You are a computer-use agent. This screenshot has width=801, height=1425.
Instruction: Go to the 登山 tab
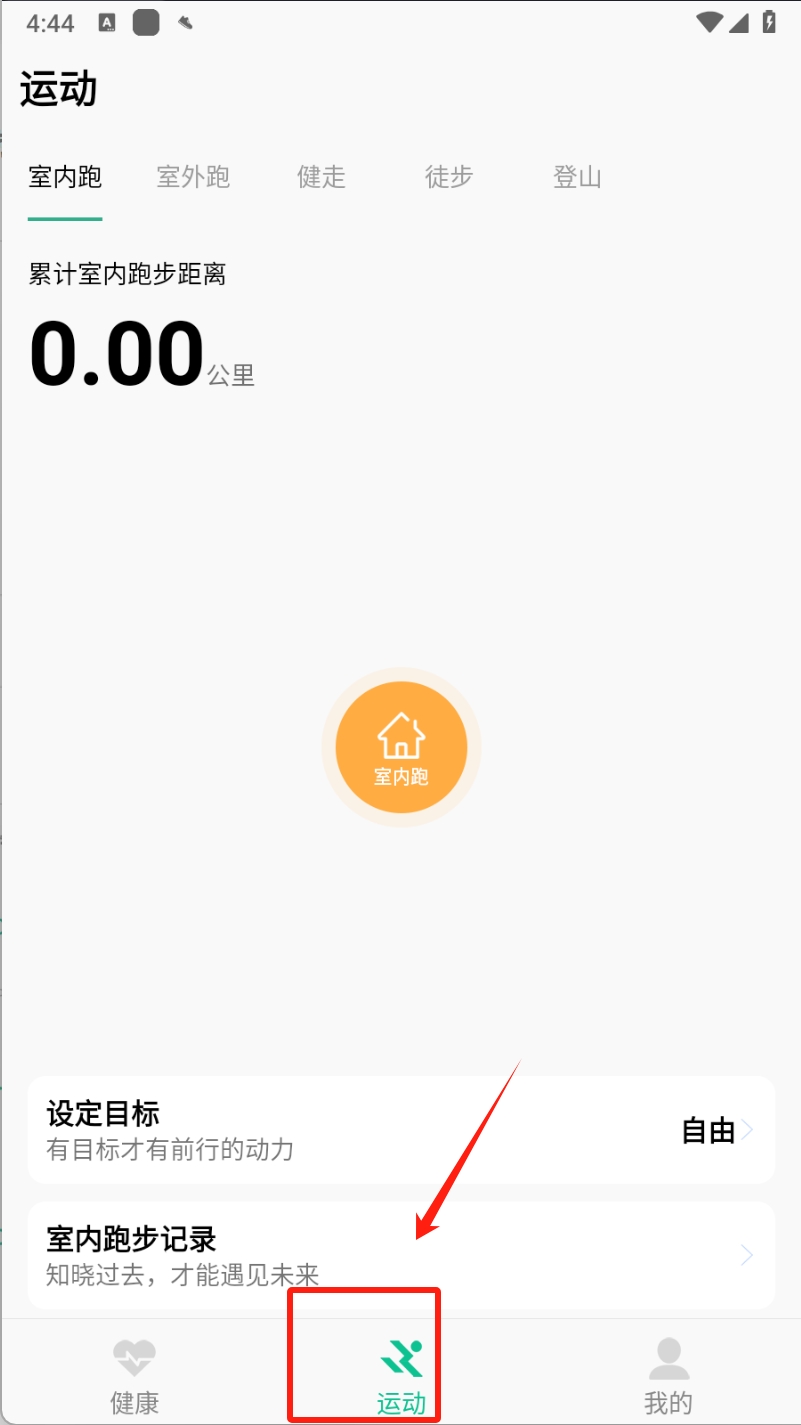click(577, 178)
